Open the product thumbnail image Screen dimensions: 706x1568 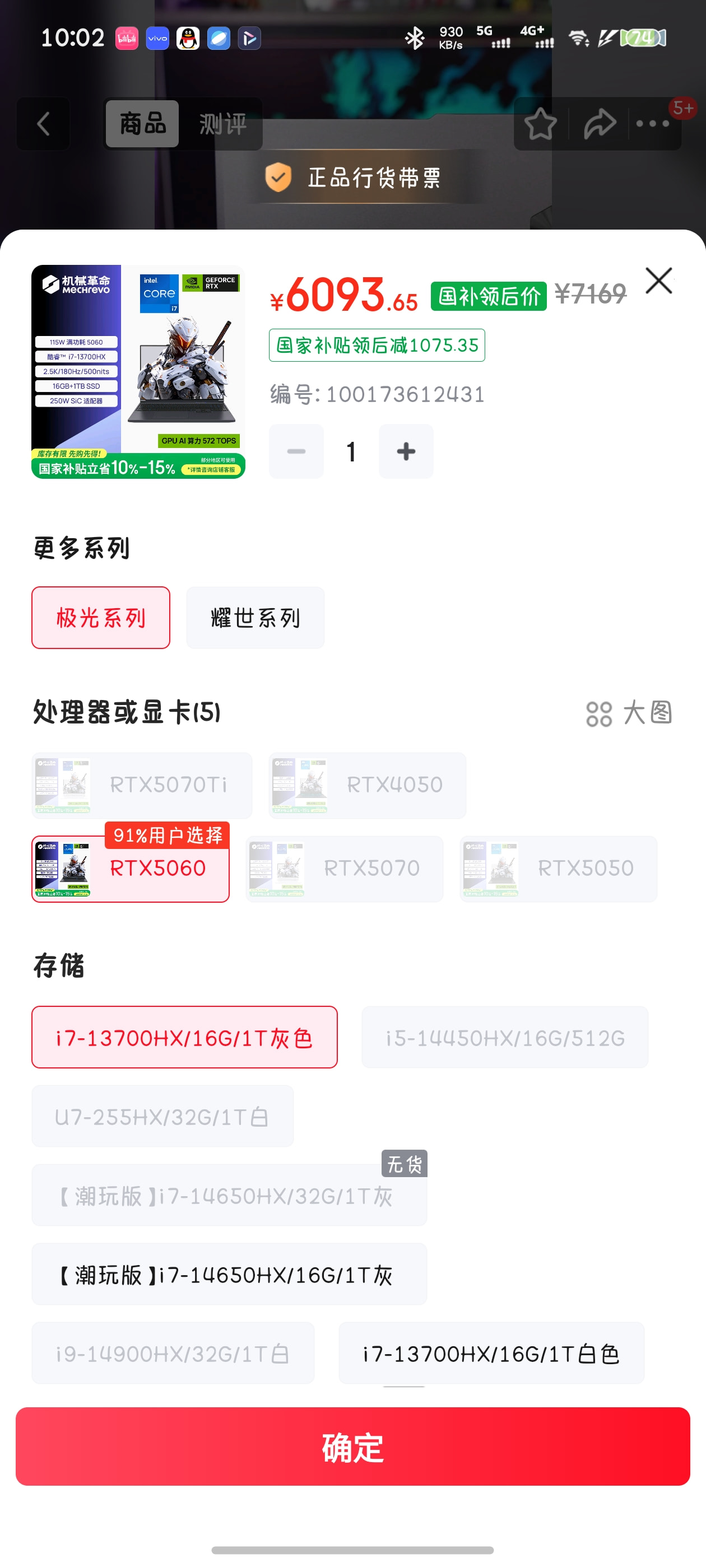pyautogui.click(x=138, y=371)
